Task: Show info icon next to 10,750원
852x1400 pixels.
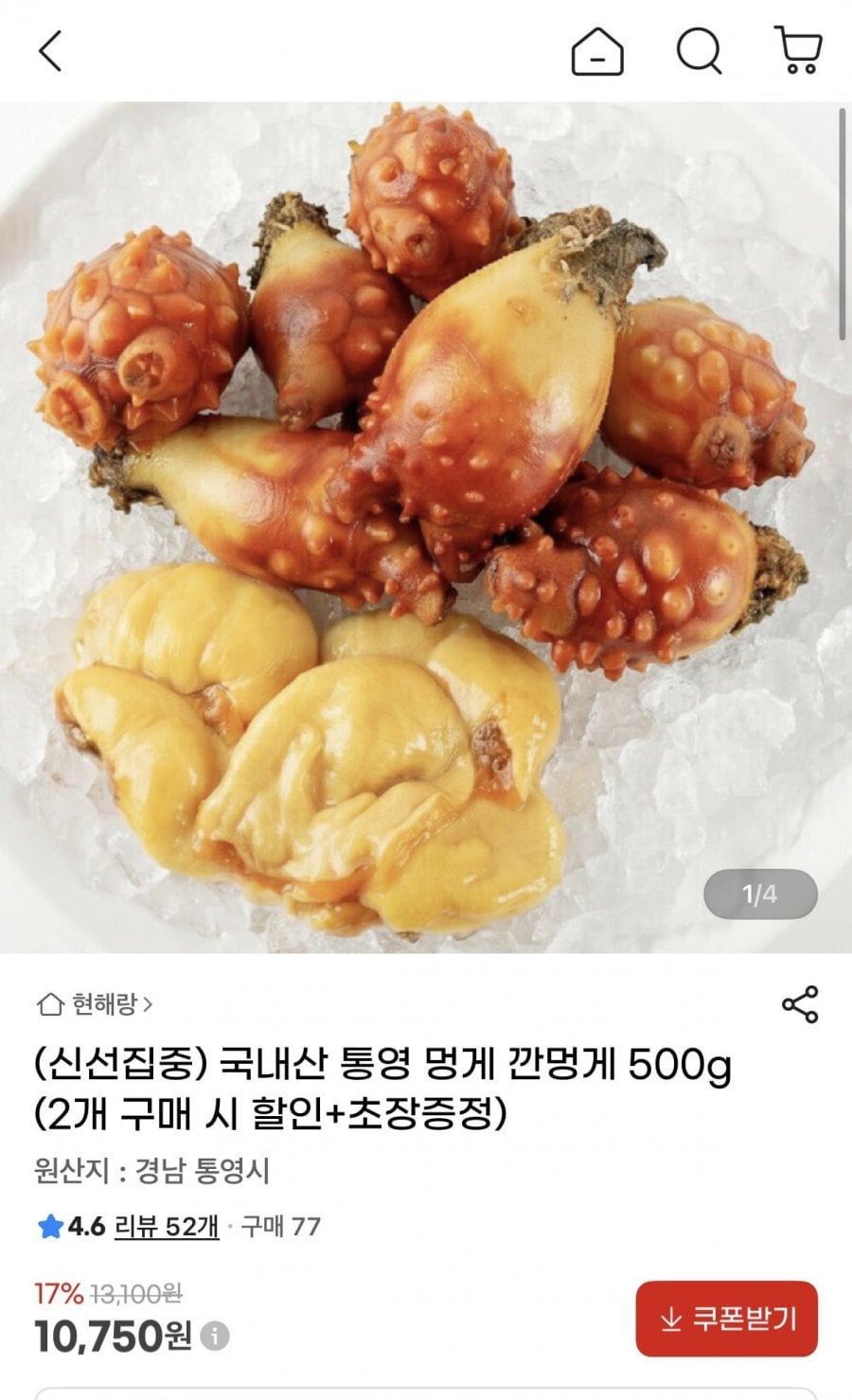Action: click(x=216, y=1337)
